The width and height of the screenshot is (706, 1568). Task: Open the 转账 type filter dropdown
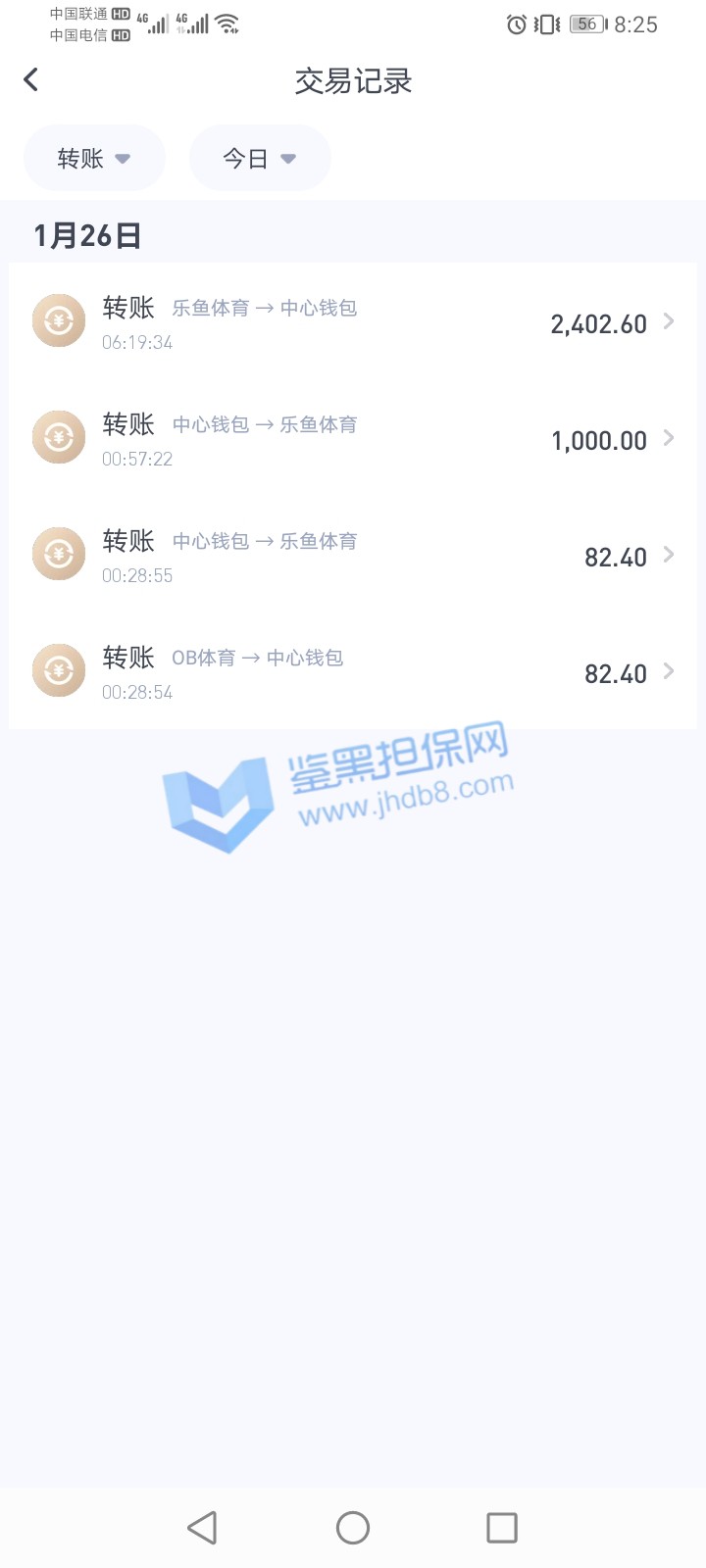coord(94,159)
